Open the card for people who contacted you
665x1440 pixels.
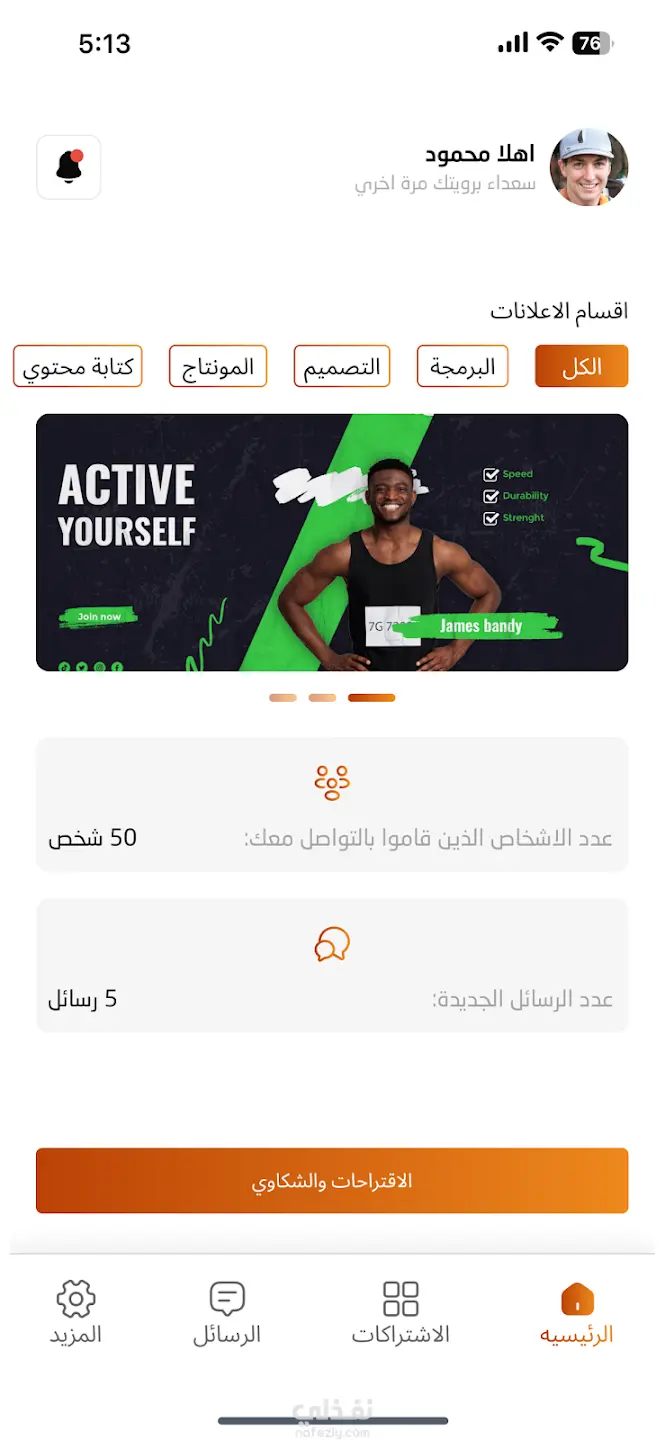332,805
